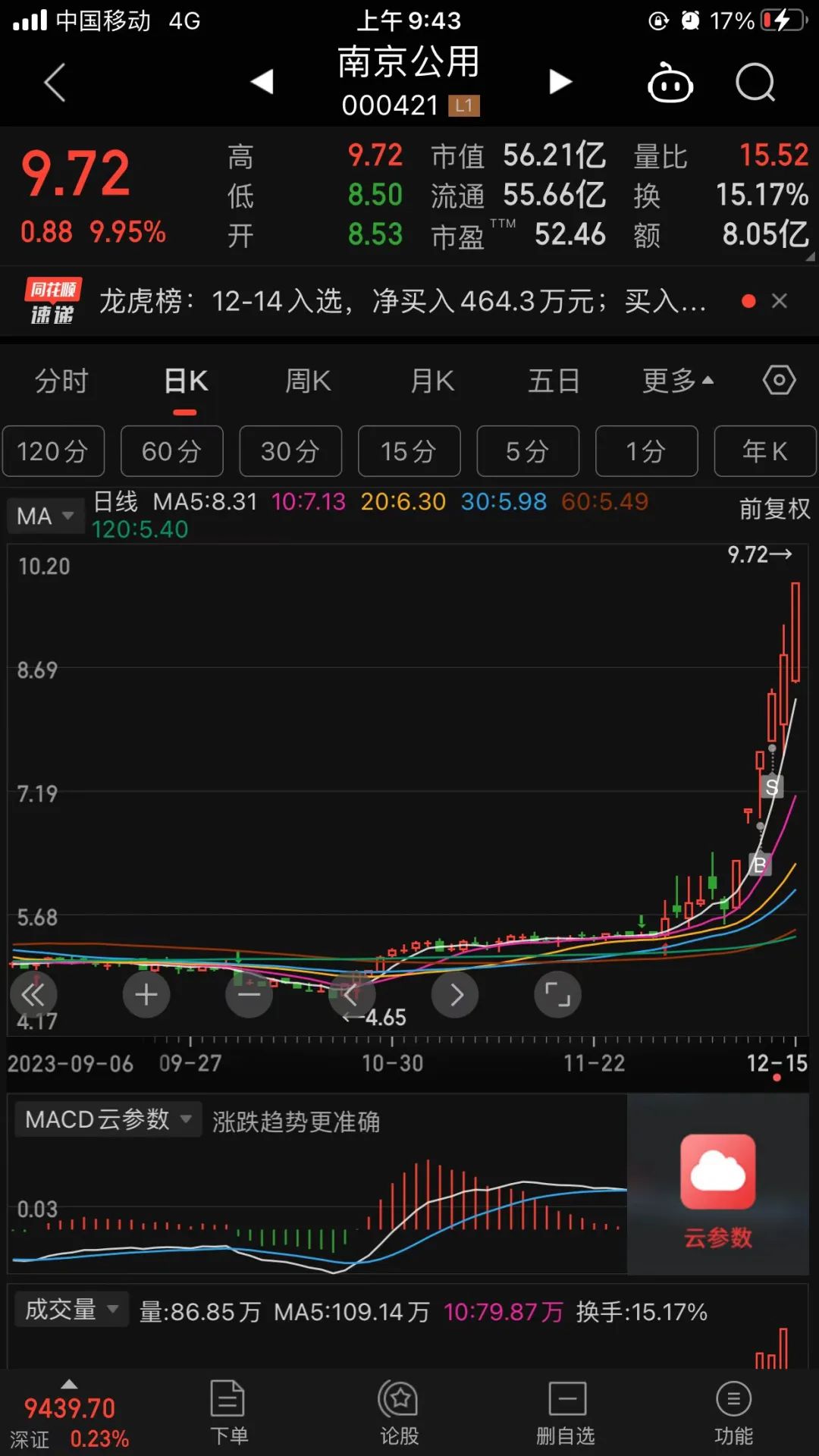Expand the MA indicator dropdown

[x=45, y=516]
